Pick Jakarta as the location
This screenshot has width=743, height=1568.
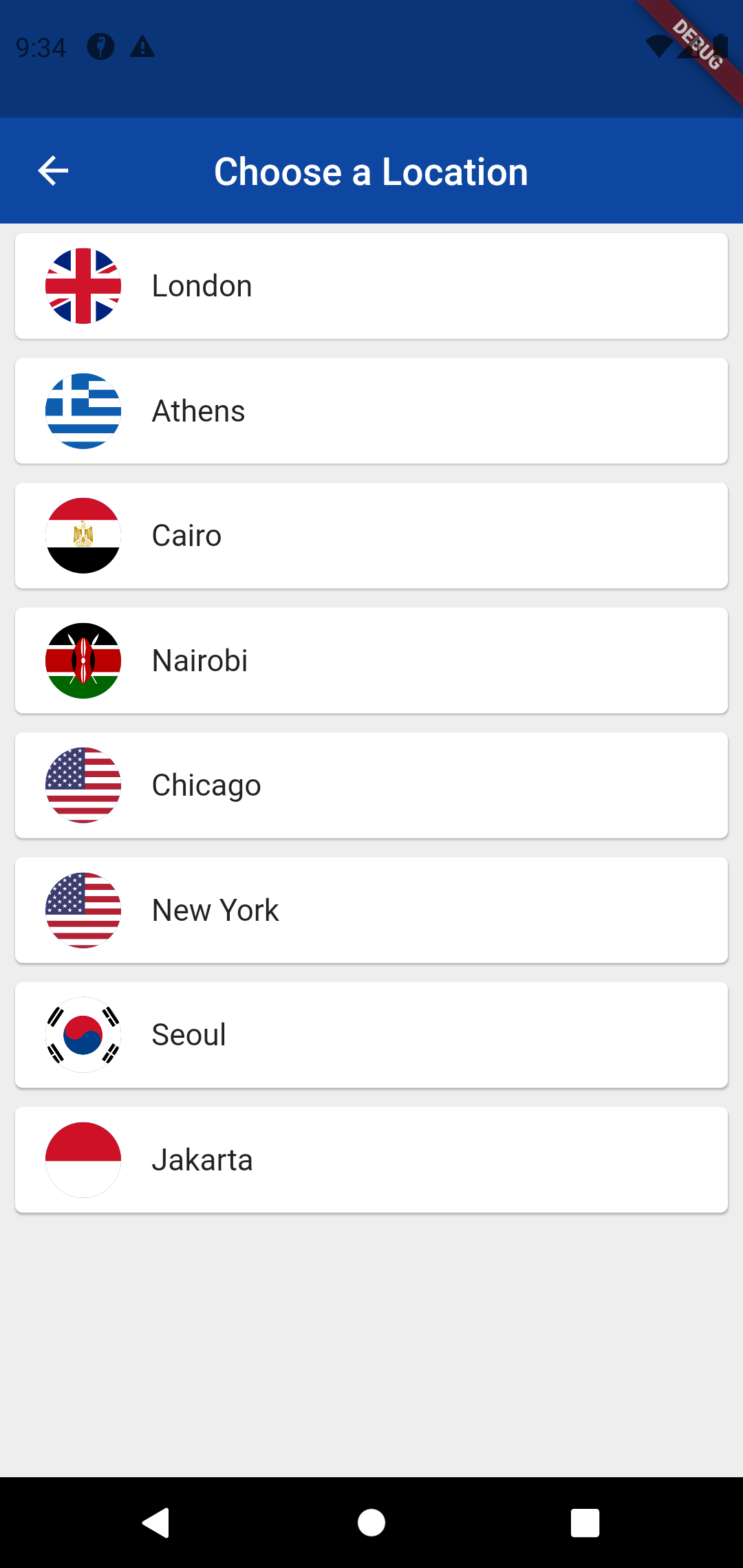pyautogui.click(x=371, y=1160)
